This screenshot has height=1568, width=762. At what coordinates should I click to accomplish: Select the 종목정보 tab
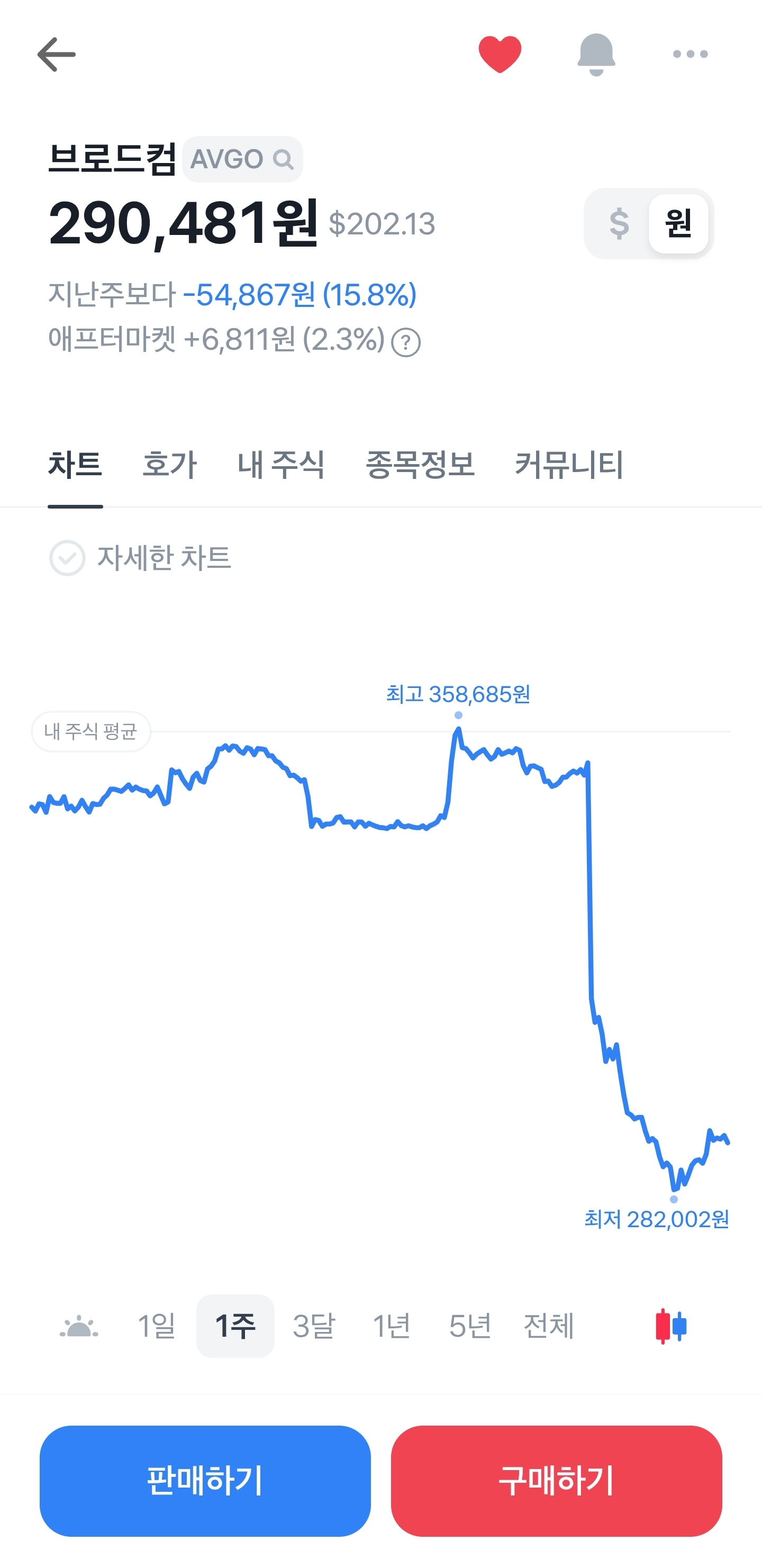click(x=420, y=465)
